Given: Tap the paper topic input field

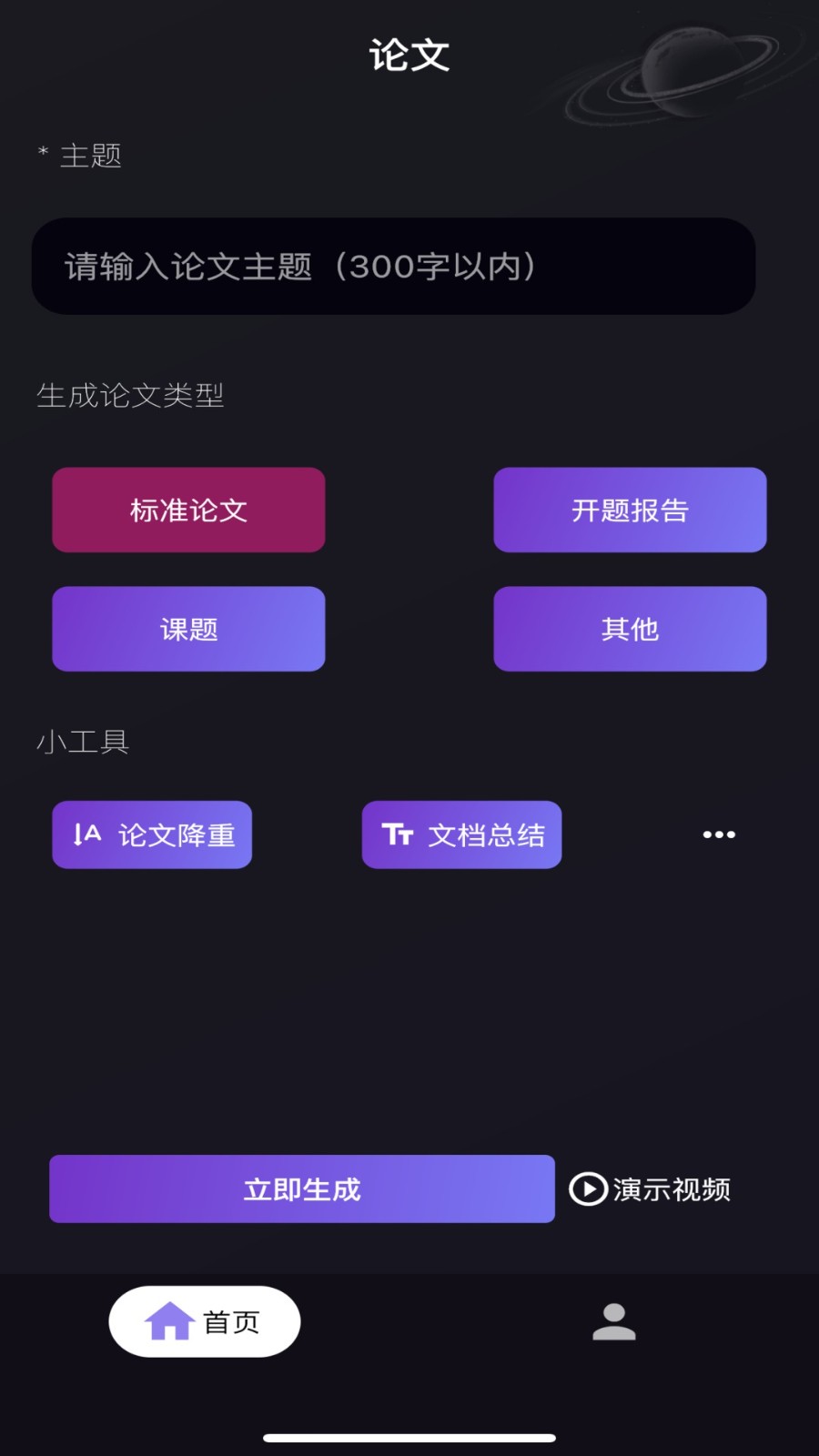Looking at the screenshot, I should pos(393,267).
